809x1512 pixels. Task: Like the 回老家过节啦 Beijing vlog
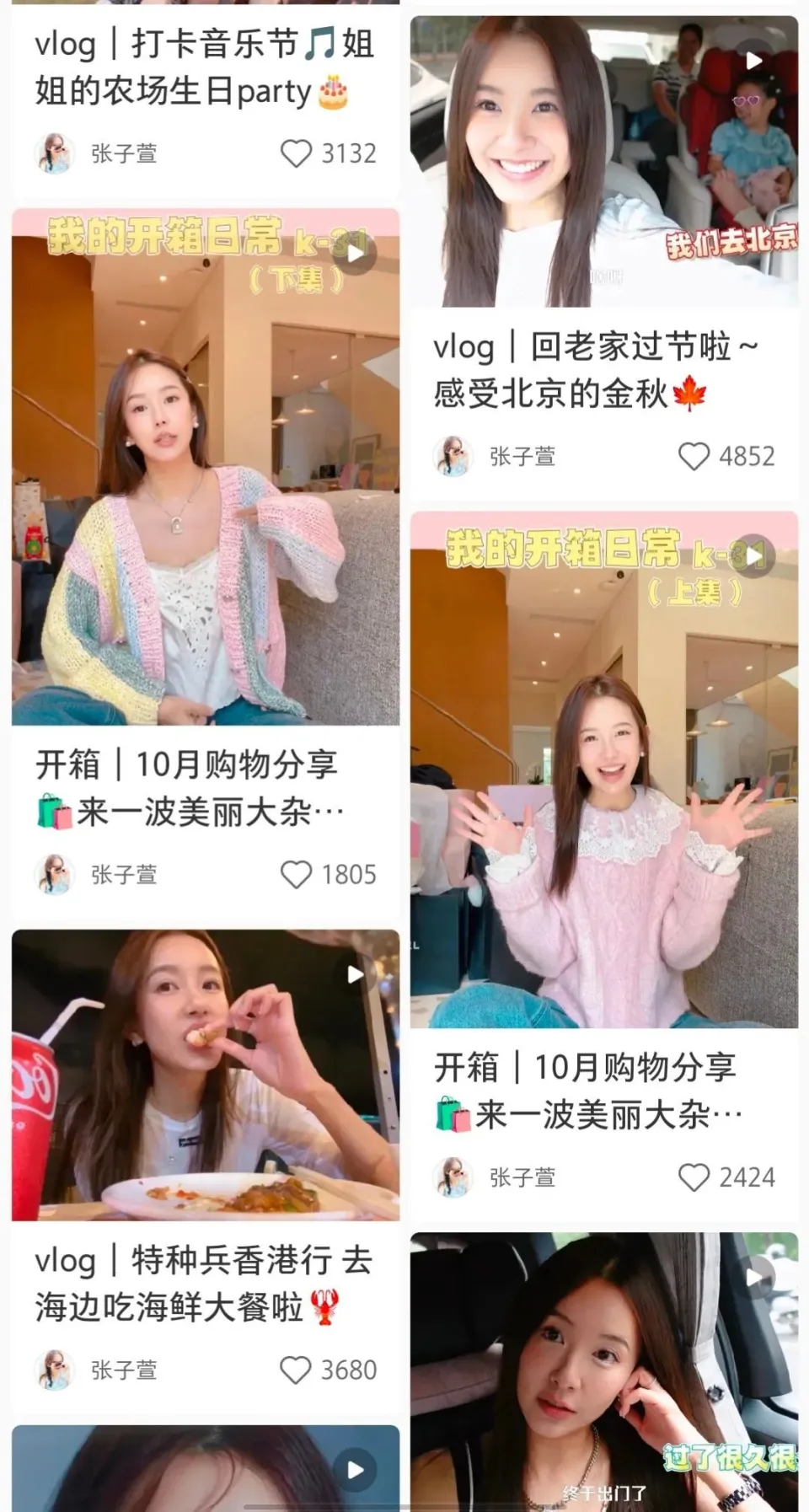click(694, 456)
